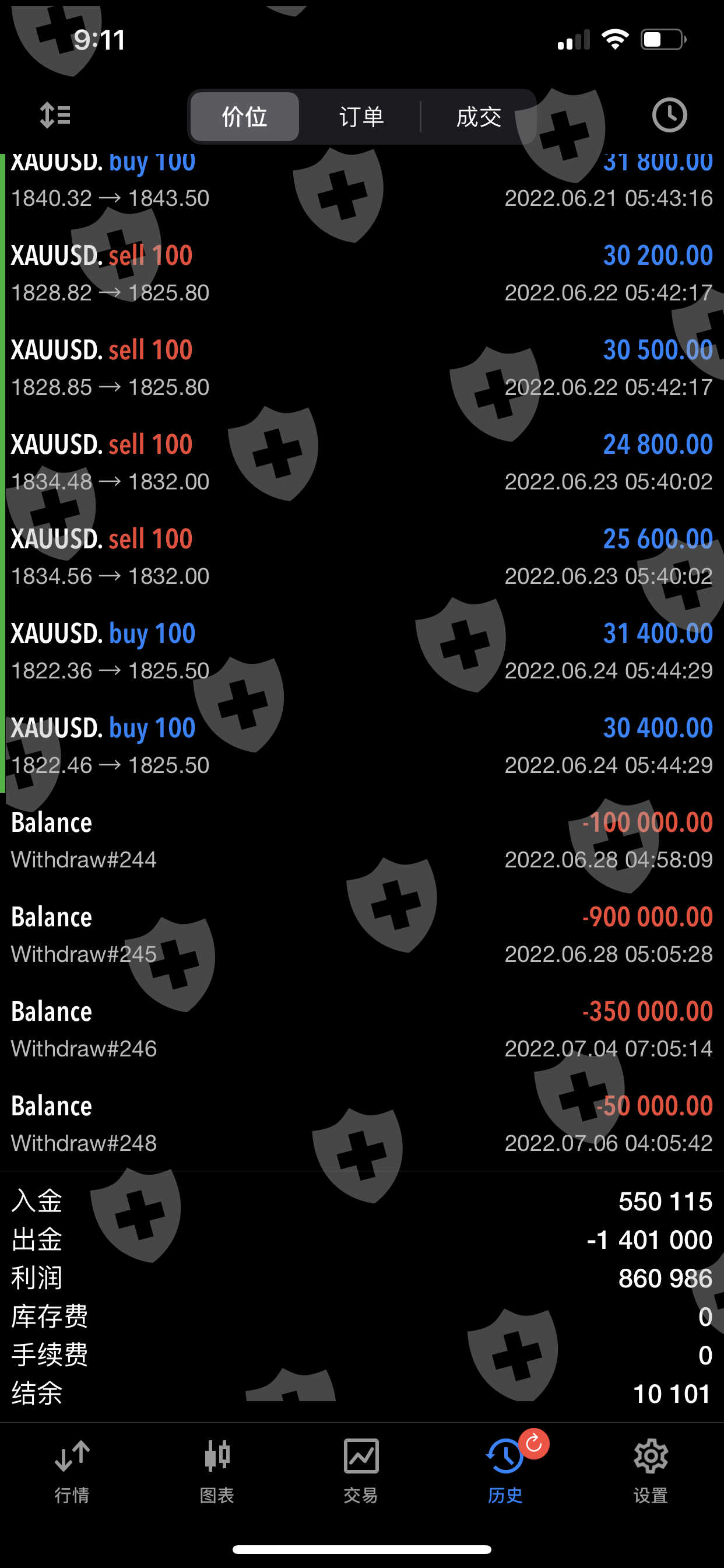Select the 价位 segment

(x=245, y=116)
